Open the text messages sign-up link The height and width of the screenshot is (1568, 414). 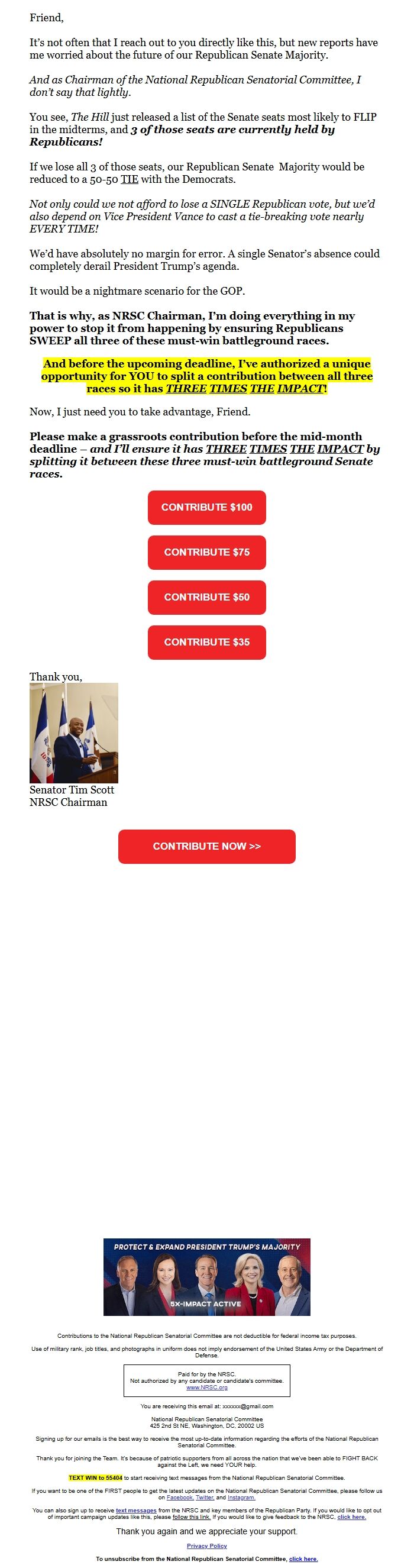click(x=136, y=1510)
